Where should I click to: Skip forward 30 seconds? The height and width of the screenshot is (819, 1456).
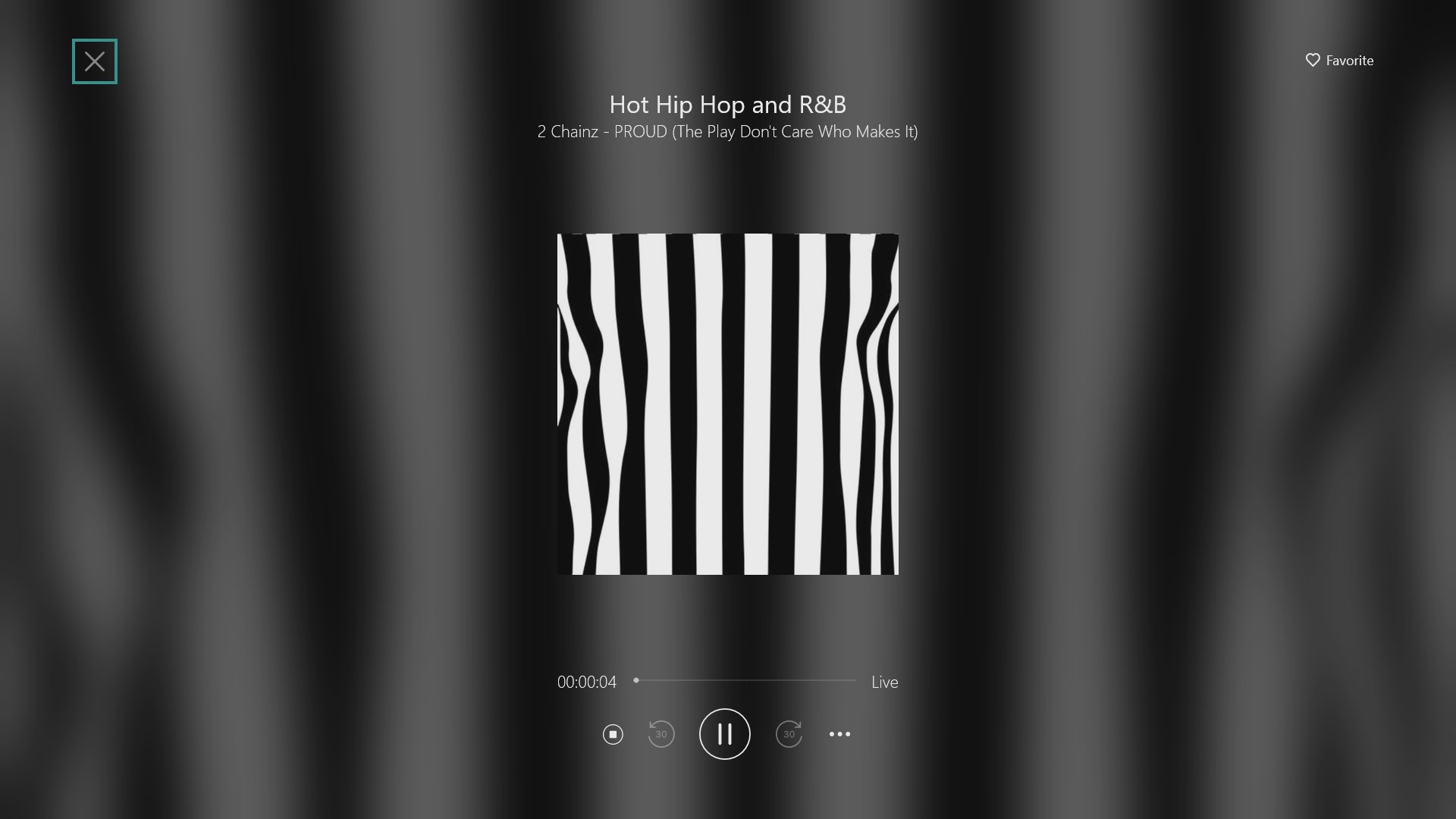pos(789,734)
